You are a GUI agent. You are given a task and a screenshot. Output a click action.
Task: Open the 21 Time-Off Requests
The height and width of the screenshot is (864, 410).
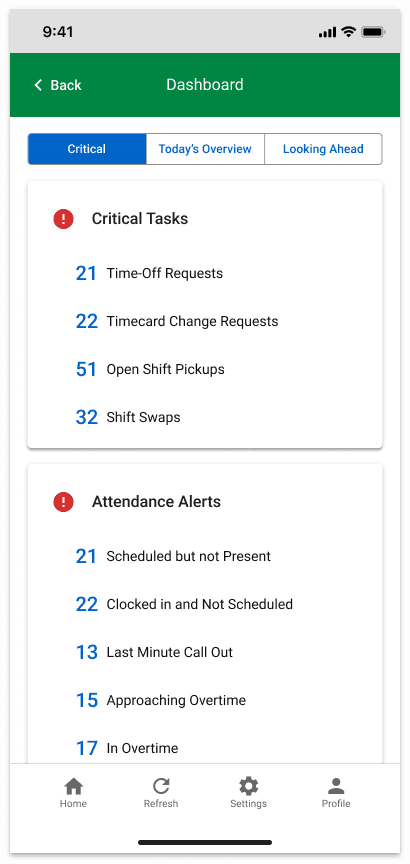click(204, 273)
